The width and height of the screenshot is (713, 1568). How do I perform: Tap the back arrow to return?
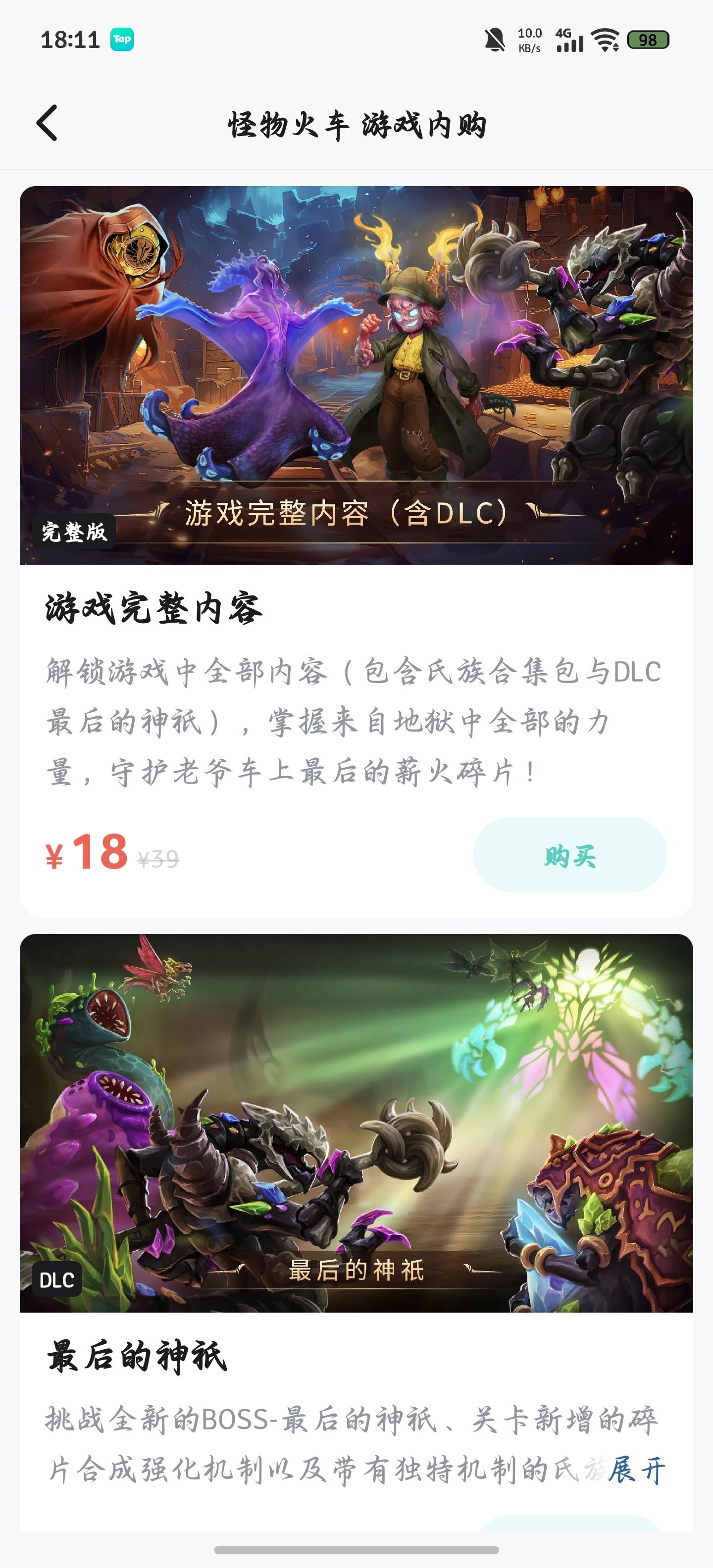[48, 123]
